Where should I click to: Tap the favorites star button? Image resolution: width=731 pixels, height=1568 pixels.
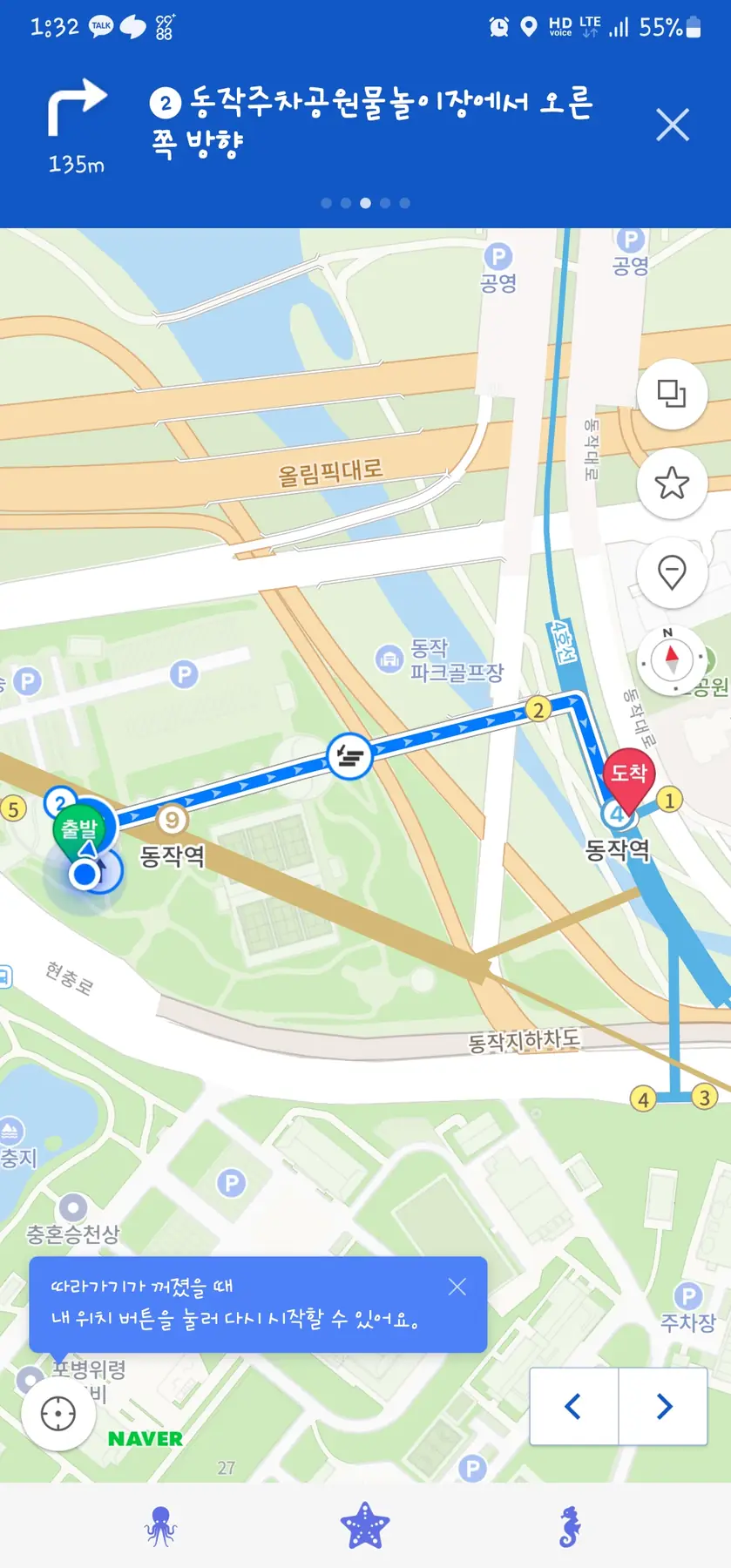pos(672,483)
